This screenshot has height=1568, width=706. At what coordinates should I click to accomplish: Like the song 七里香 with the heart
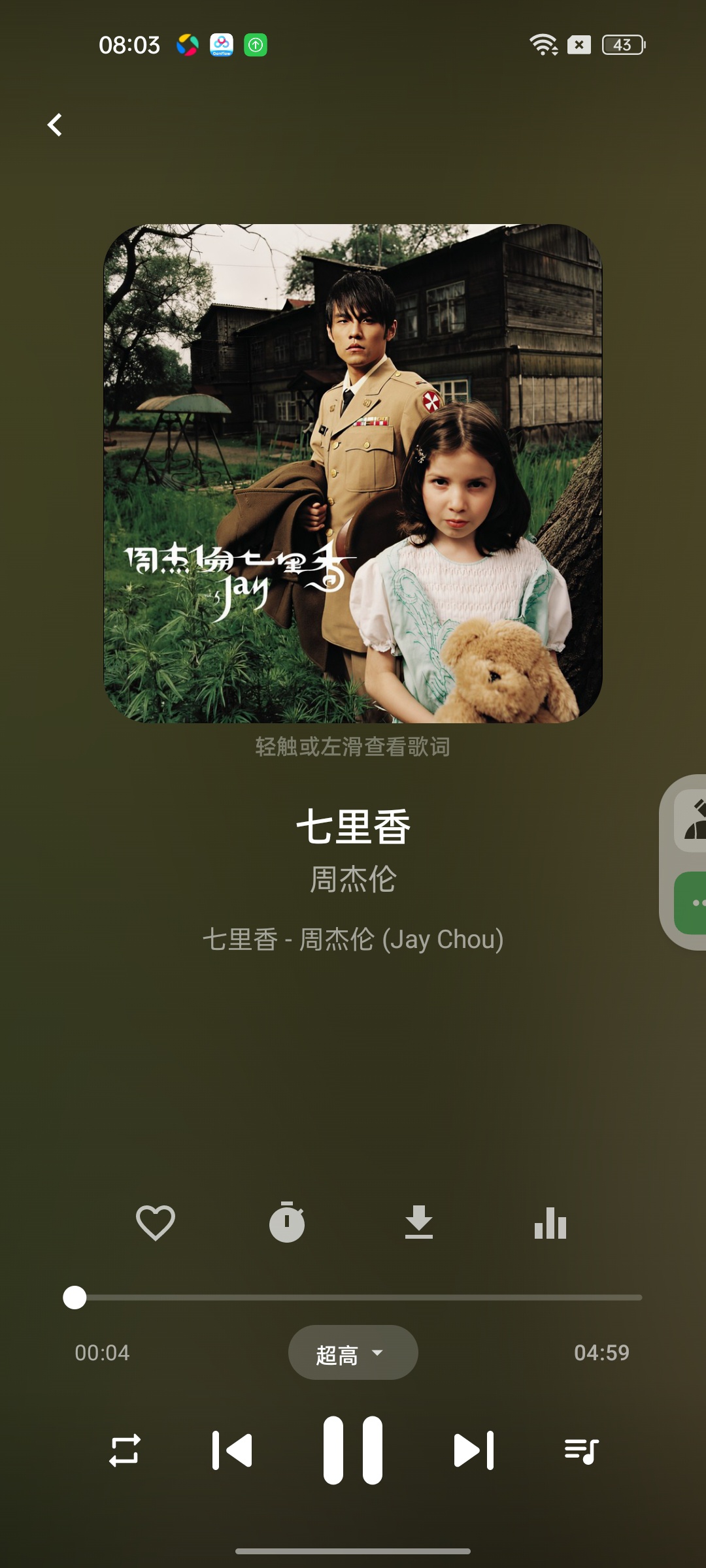pyautogui.click(x=156, y=1222)
